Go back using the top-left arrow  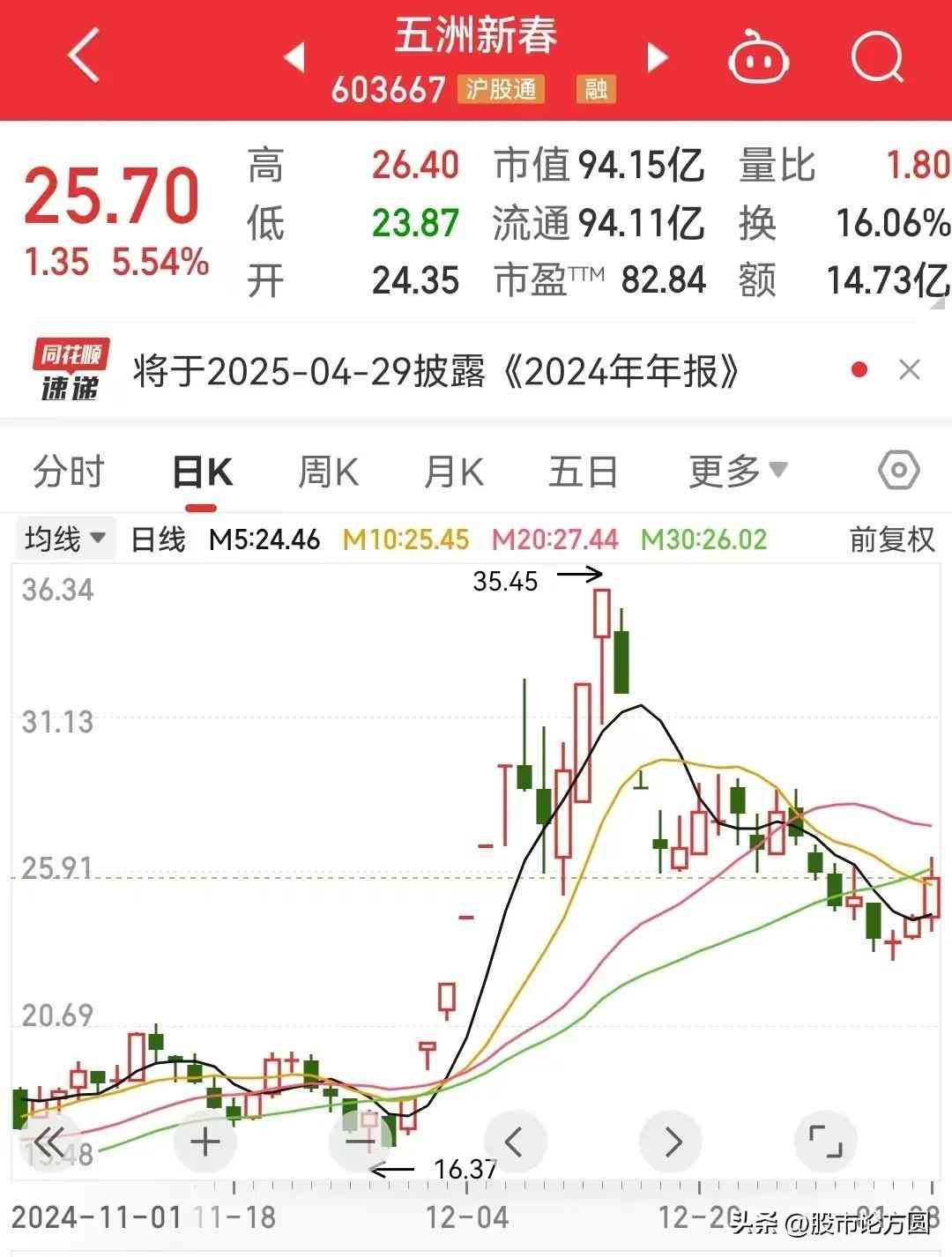(84, 56)
